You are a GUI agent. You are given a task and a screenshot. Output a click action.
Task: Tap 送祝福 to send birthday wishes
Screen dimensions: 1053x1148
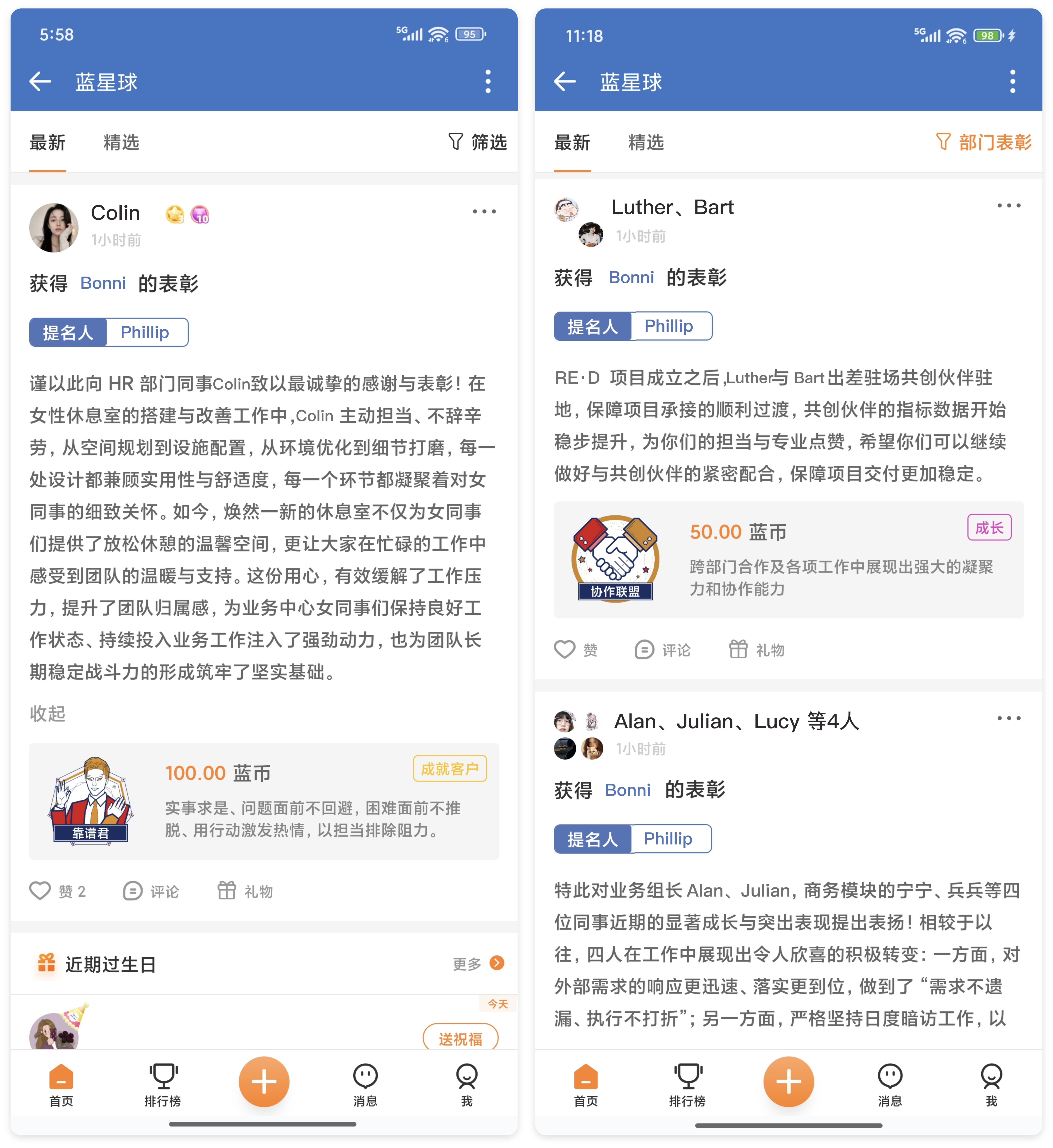coord(460,1039)
